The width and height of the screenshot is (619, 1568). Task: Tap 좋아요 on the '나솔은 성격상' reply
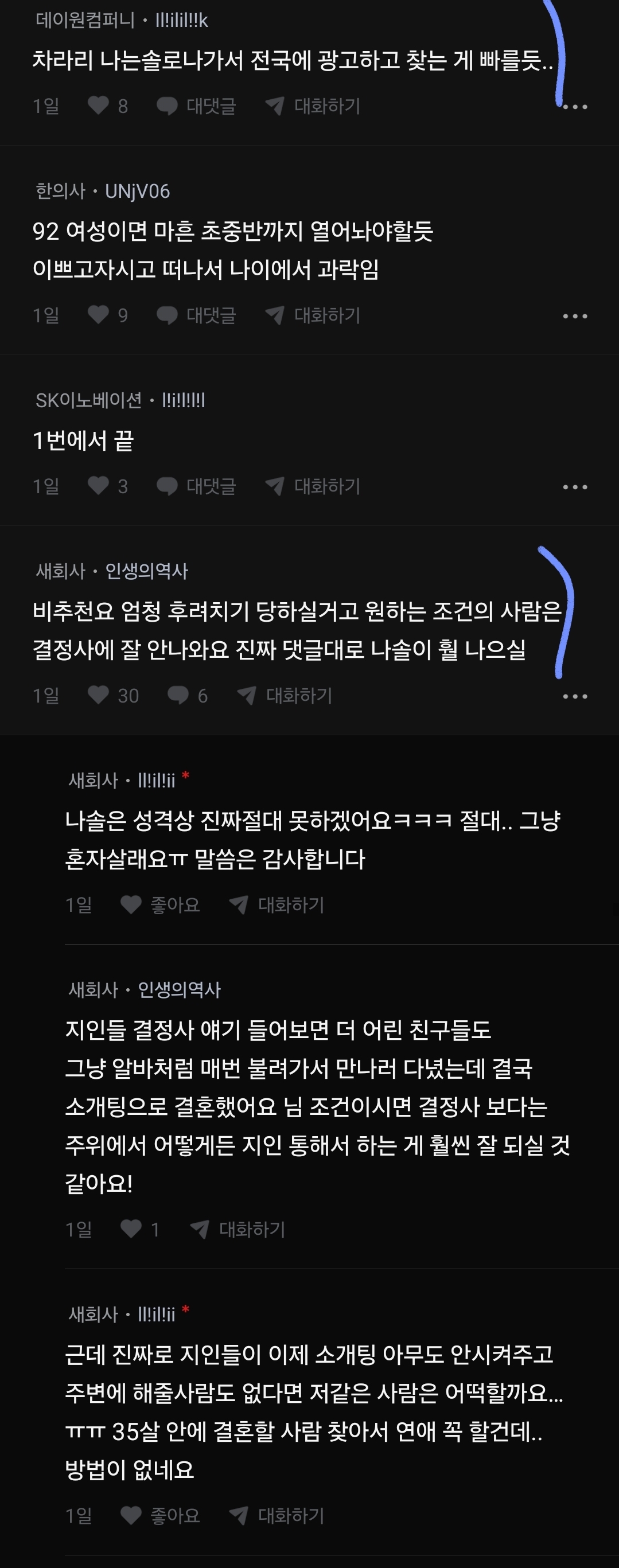161,904
